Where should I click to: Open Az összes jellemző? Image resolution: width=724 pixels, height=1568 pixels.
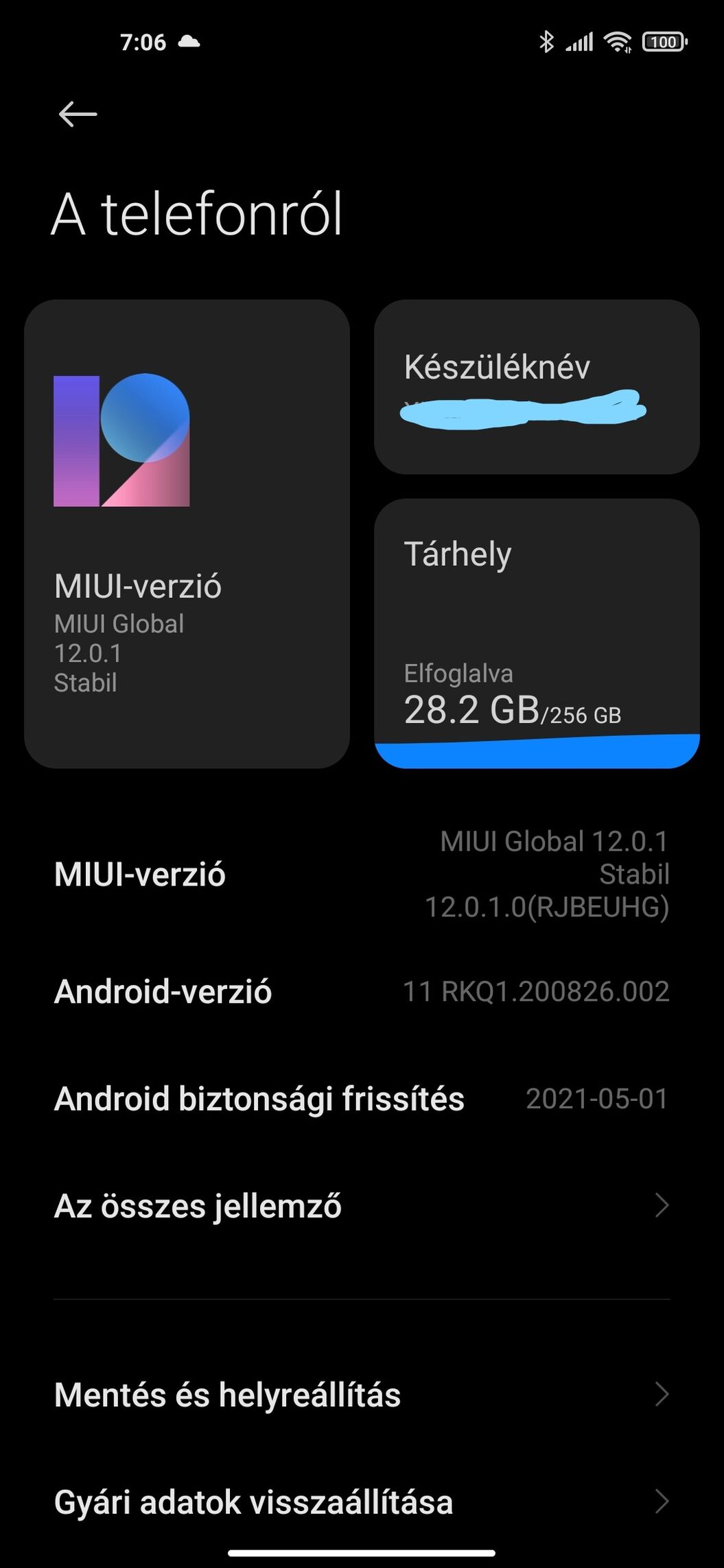(x=362, y=1205)
